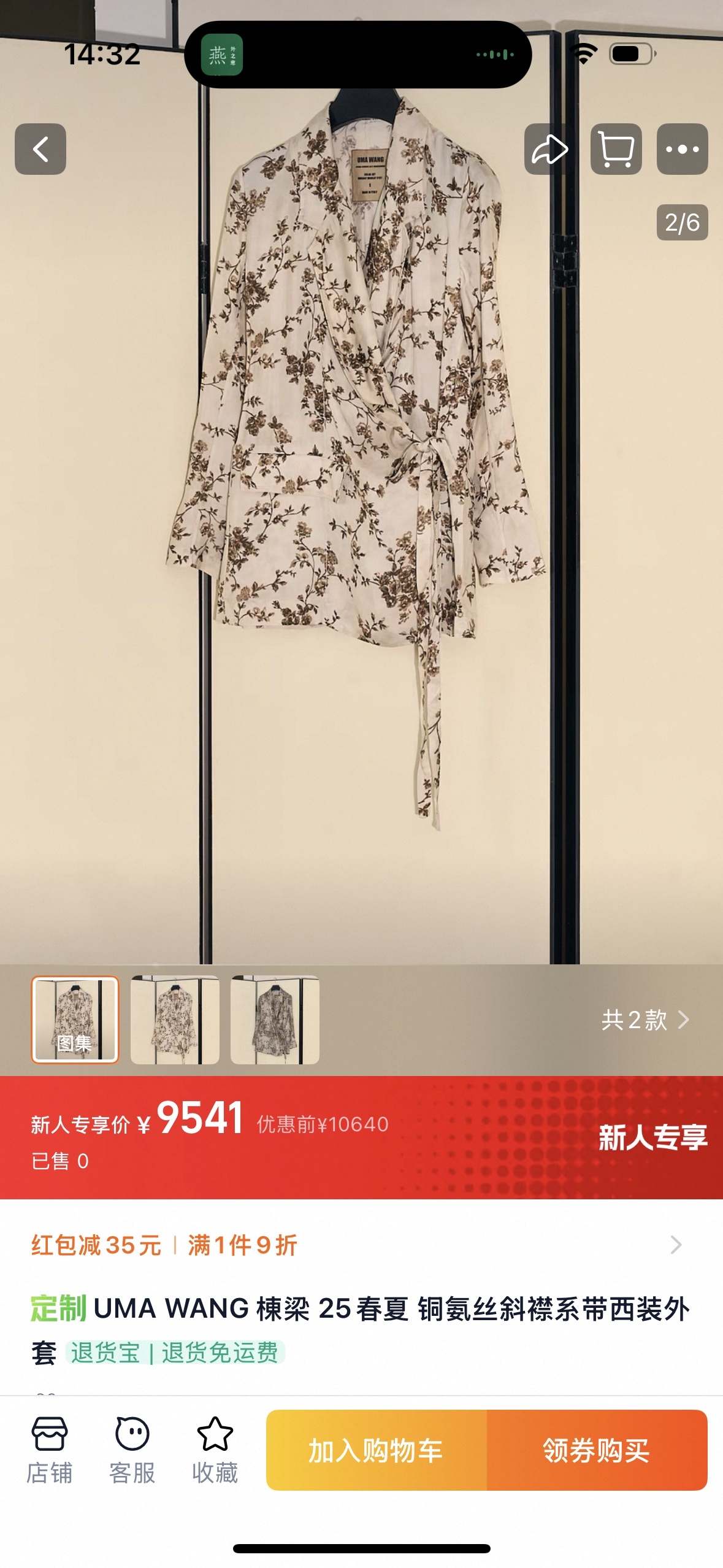View the third grey style thumbnail

(275, 1020)
